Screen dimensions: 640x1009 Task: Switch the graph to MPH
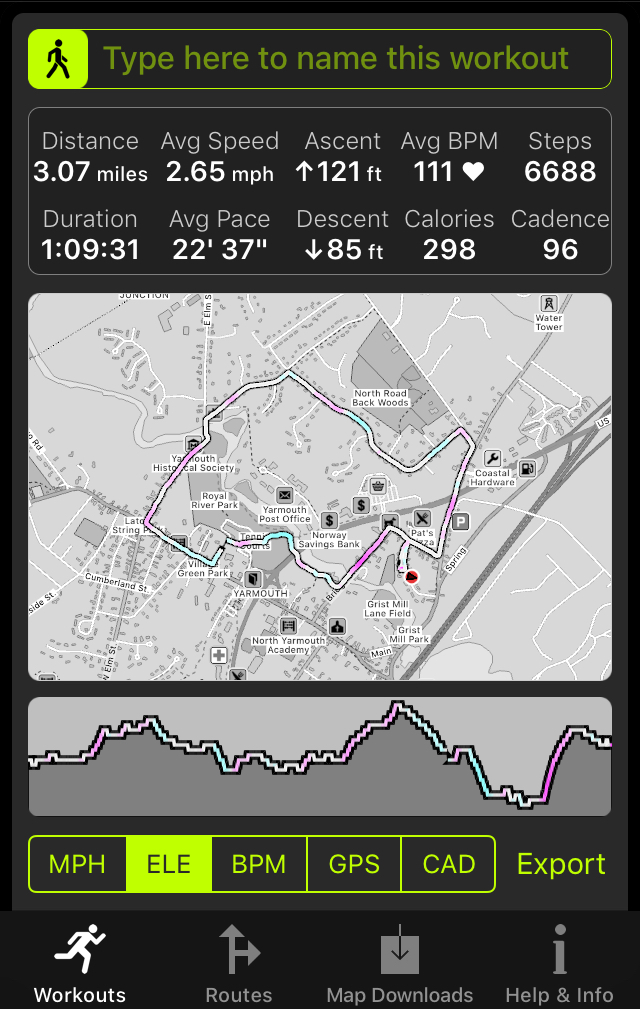(x=77, y=864)
